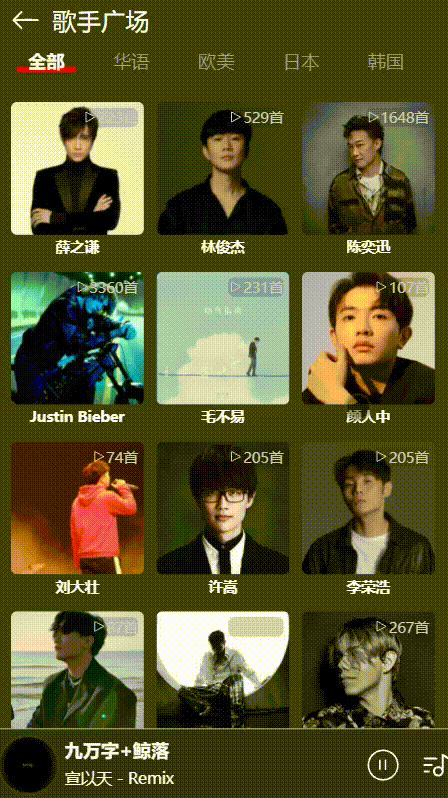Screen dimensions: 448x798
Task: Switch to the 欧美 tab
Action: pyautogui.click(x=216, y=62)
